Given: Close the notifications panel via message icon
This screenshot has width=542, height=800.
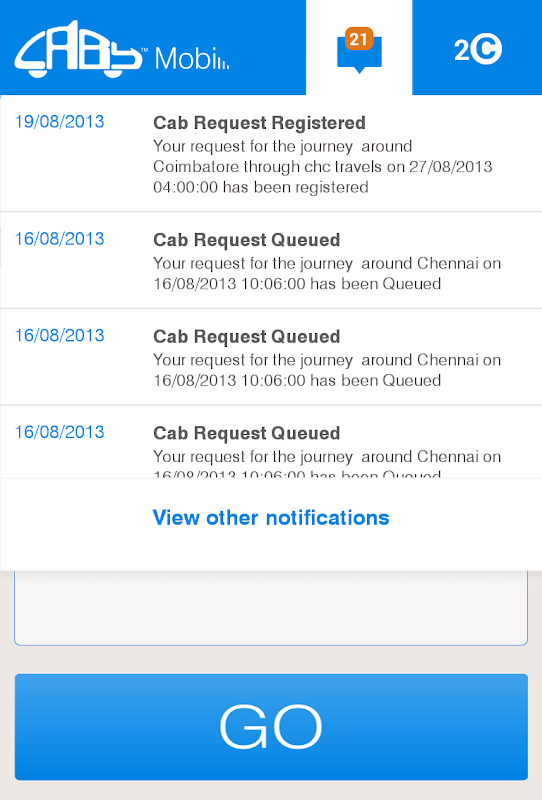Looking at the screenshot, I should [x=359, y=49].
